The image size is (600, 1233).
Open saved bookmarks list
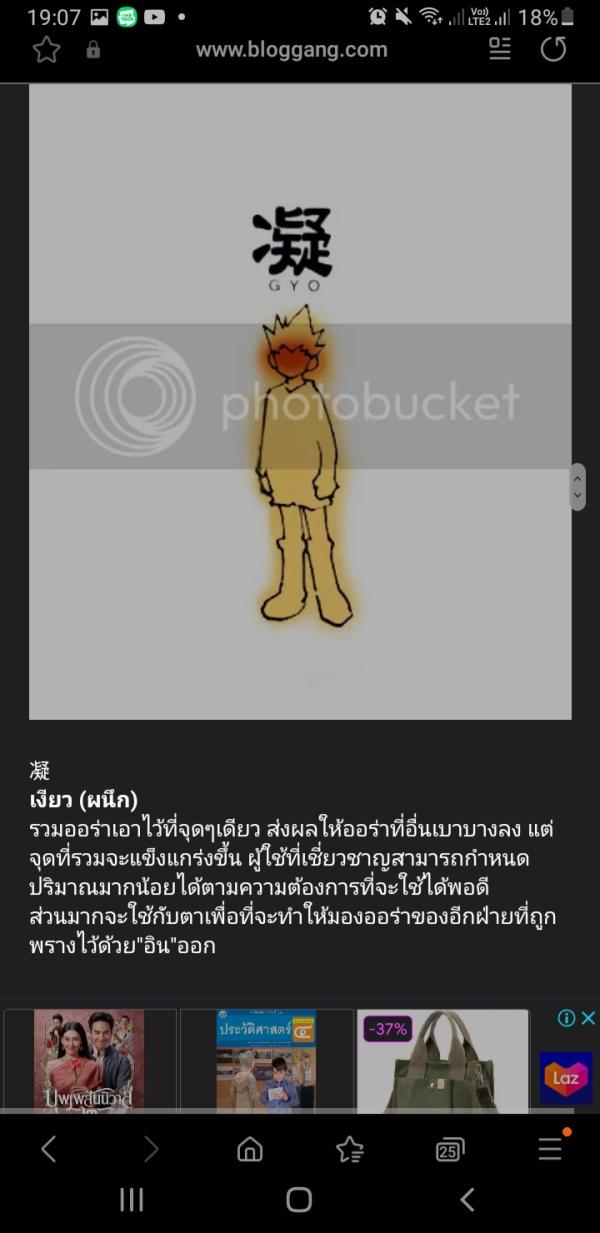[x=350, y=1150]
